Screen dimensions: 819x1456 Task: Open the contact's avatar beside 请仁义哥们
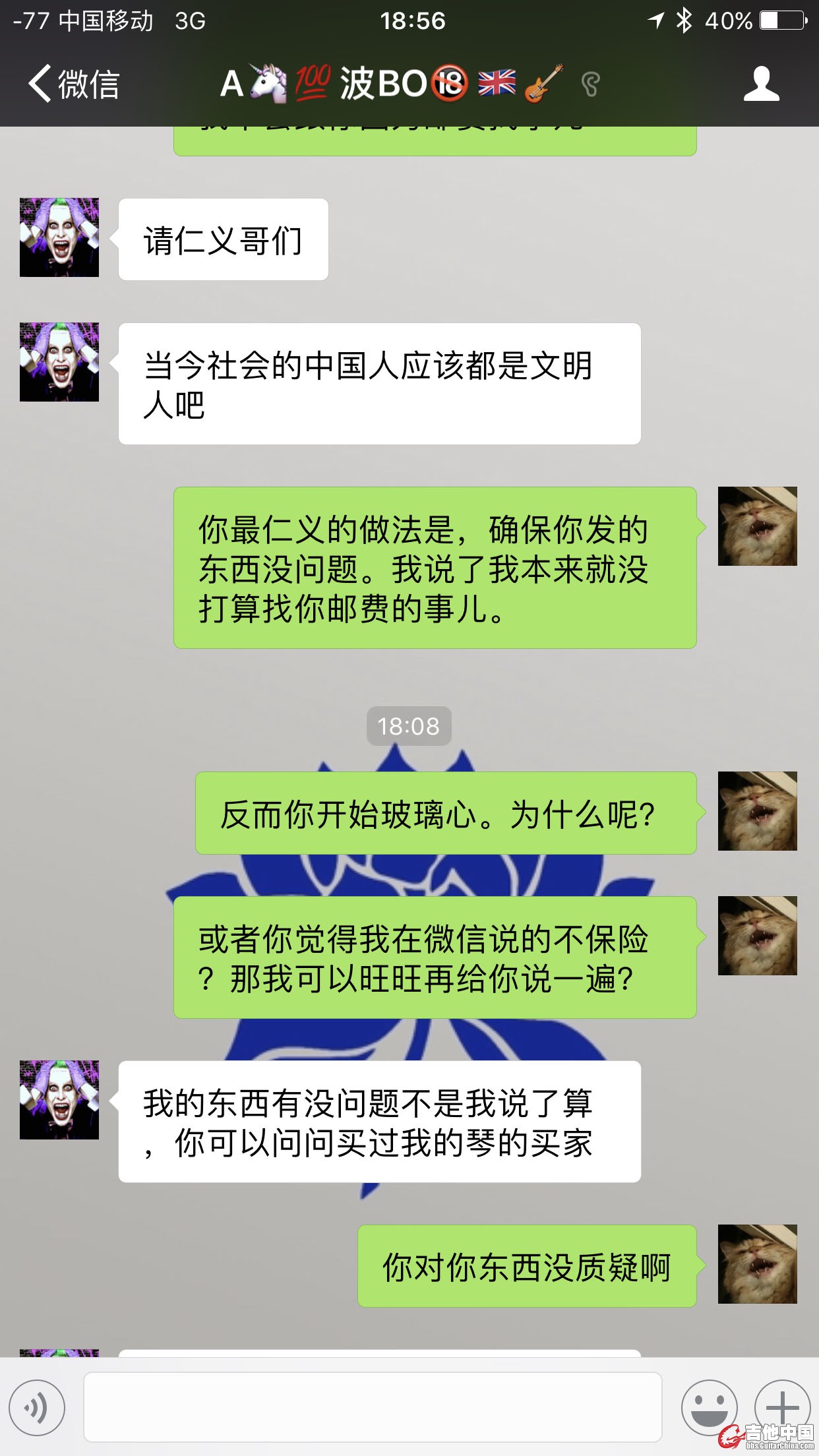(59, 237)
